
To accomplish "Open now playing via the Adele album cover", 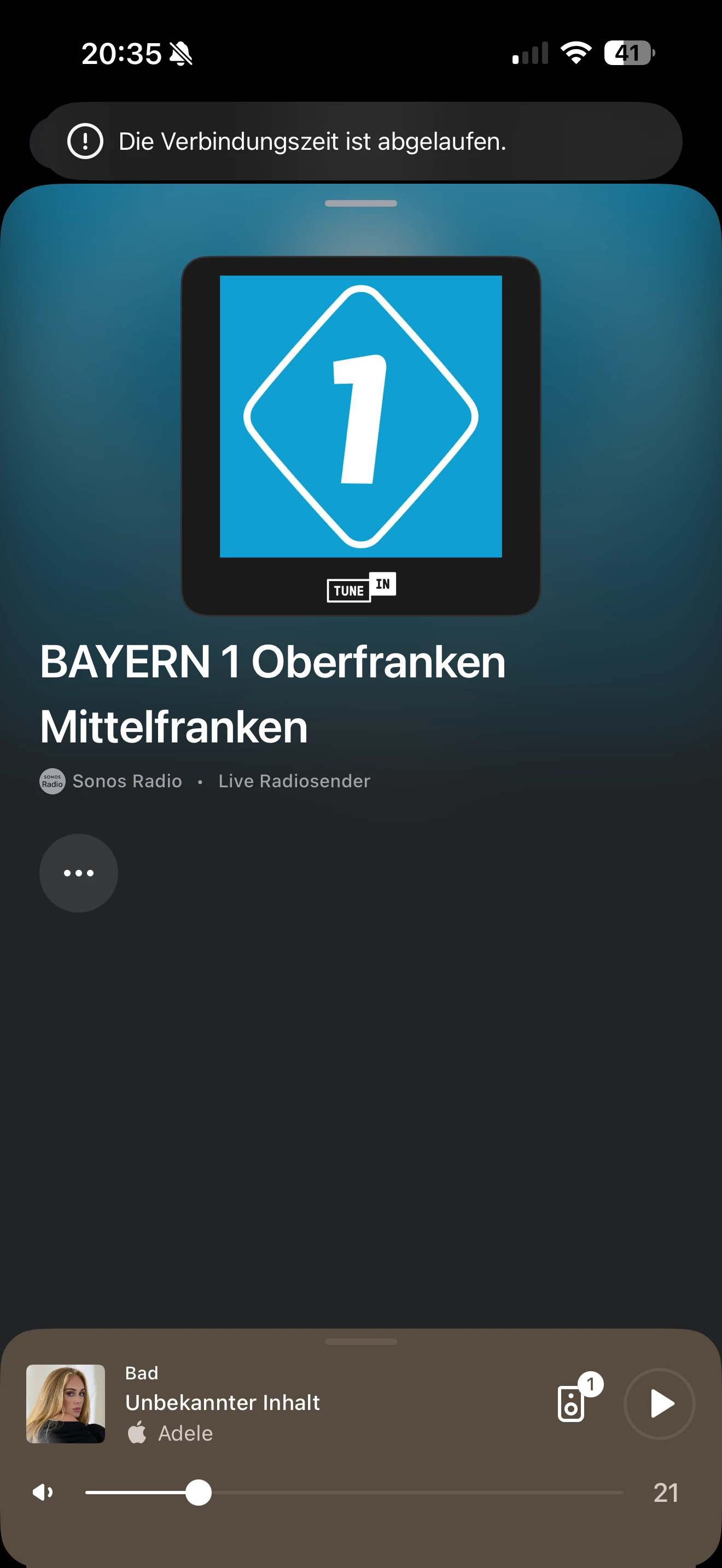I will coord(65,1403).
